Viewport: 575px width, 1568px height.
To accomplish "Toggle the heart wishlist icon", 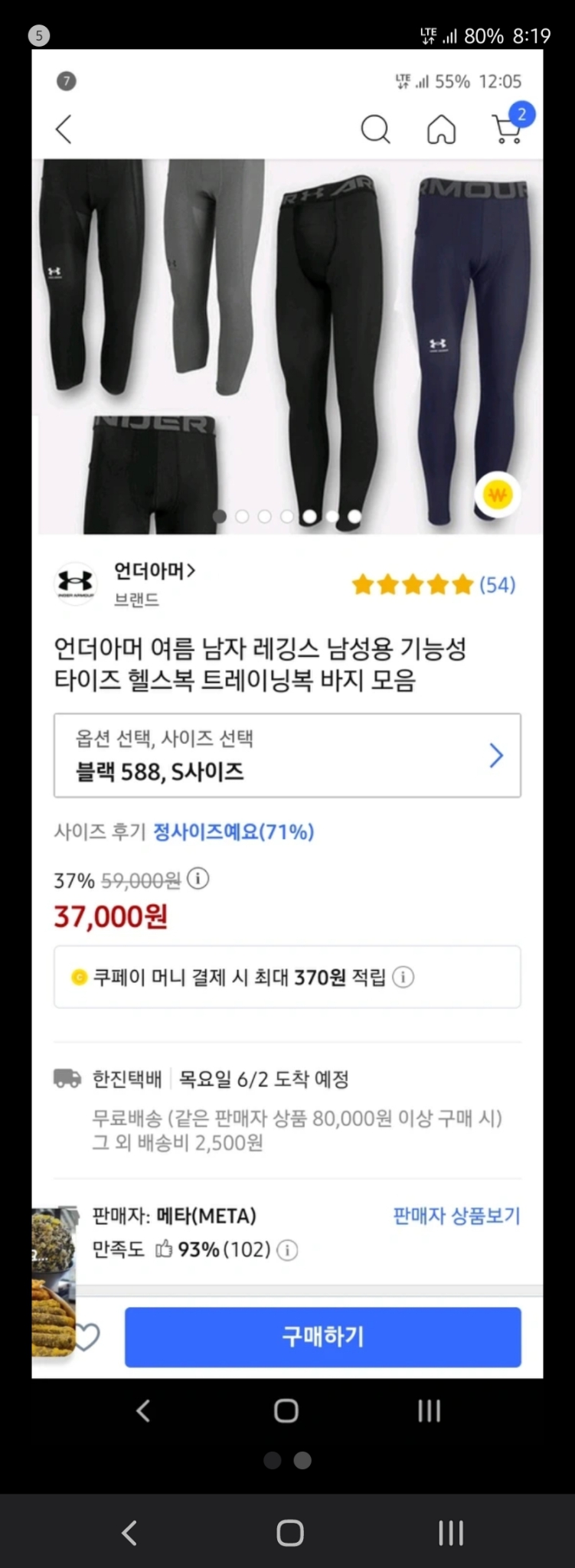I will (x=87, y=1336).
